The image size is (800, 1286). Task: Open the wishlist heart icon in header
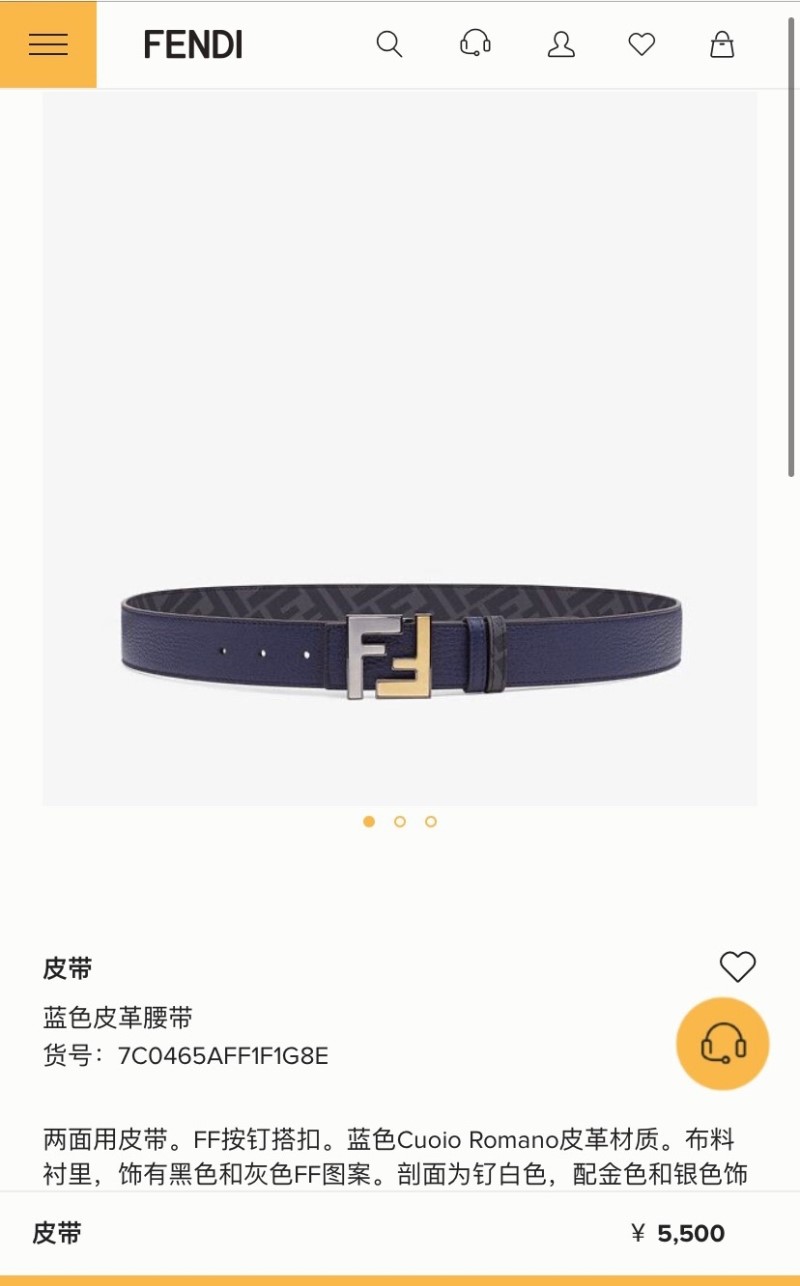641,44
